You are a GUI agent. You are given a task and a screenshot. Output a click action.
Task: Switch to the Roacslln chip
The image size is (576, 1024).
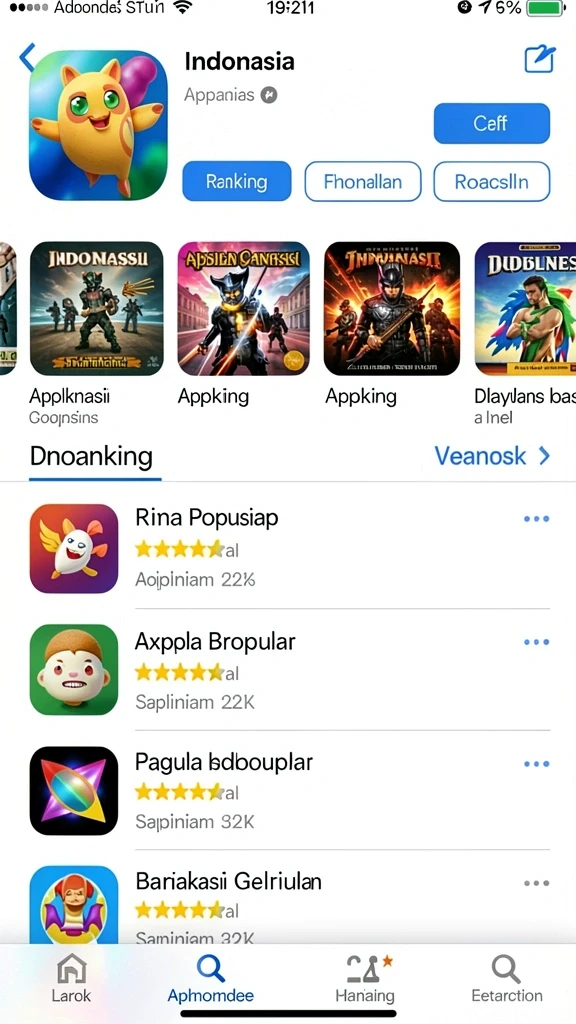point(492,181)
